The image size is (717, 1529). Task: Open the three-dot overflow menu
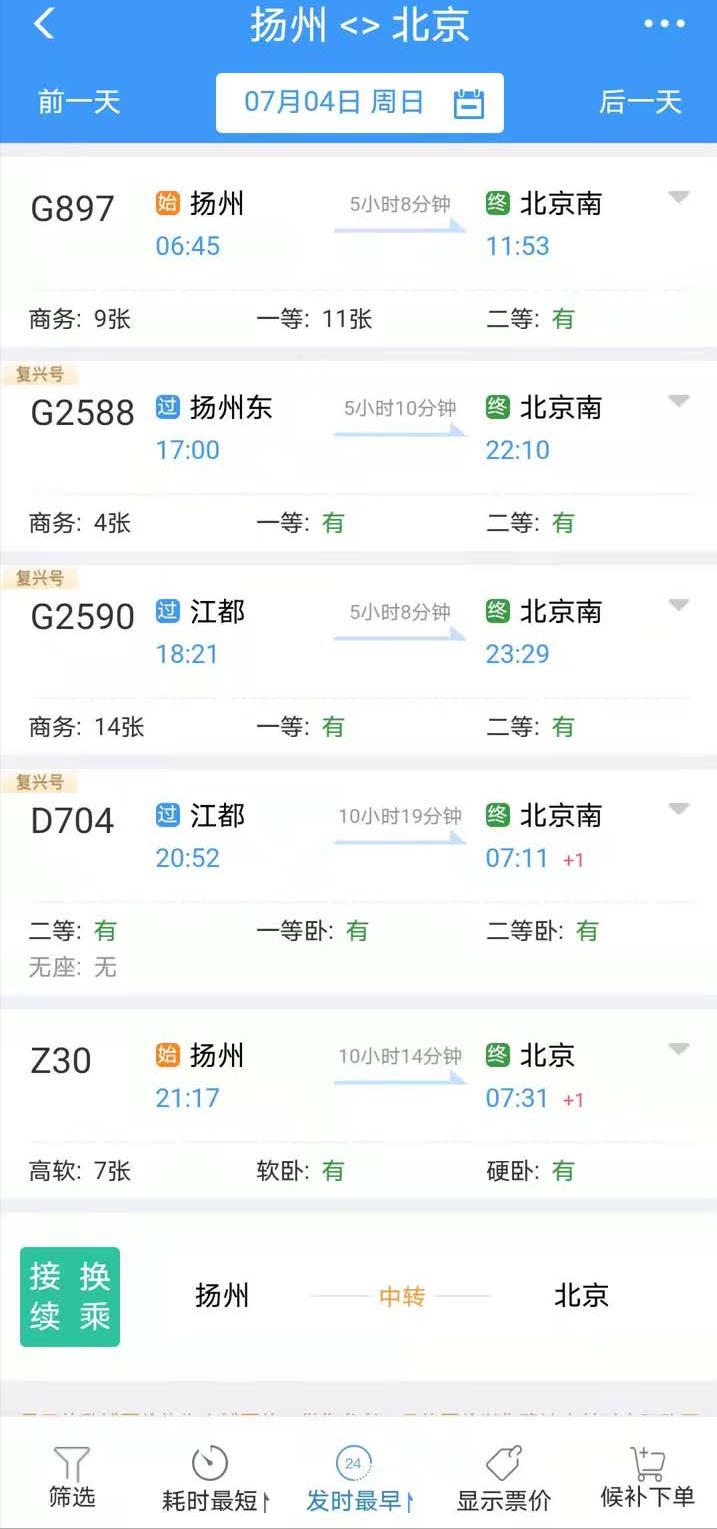664,25
